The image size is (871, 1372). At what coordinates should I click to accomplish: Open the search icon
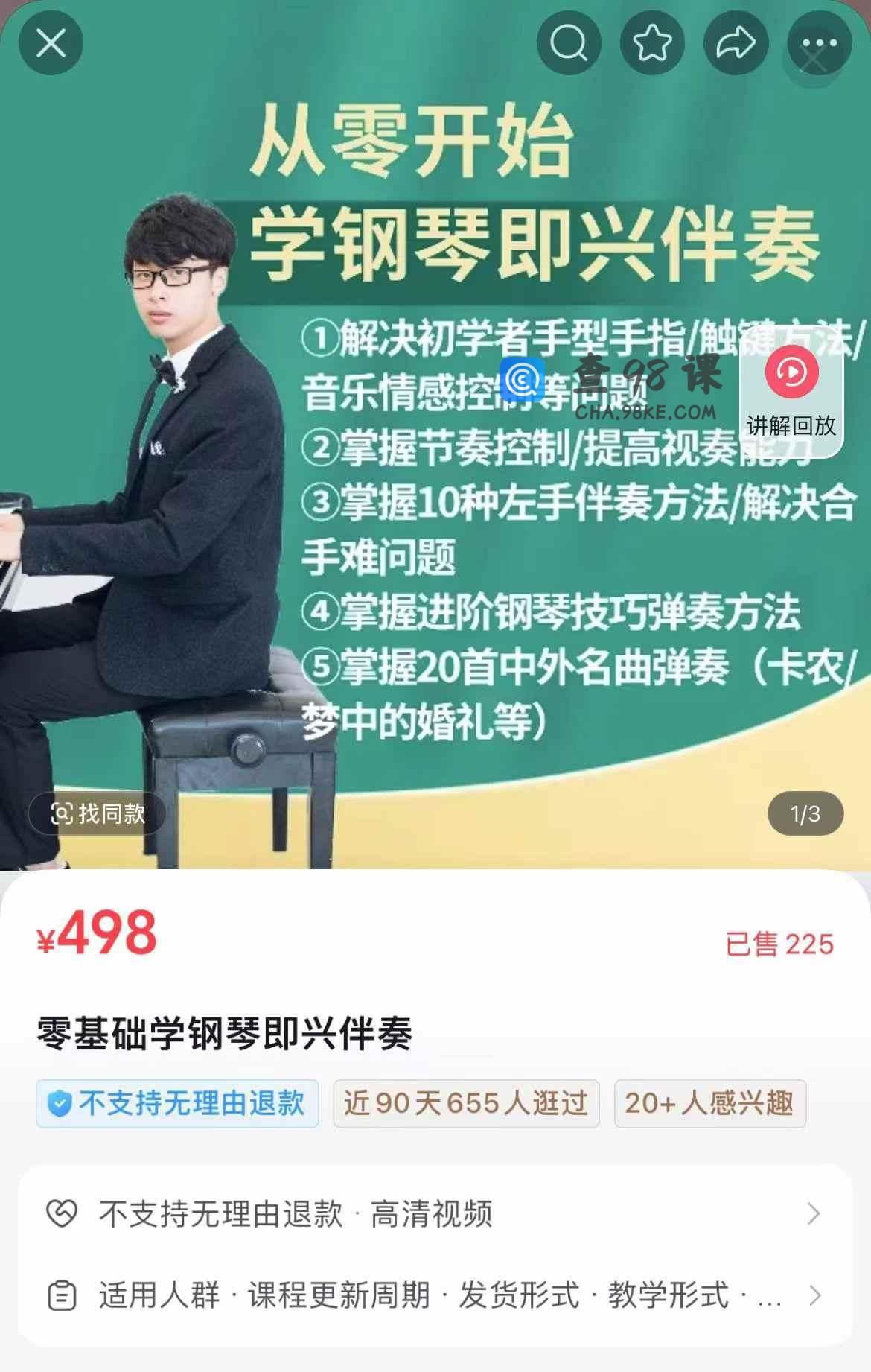point(569,42)
